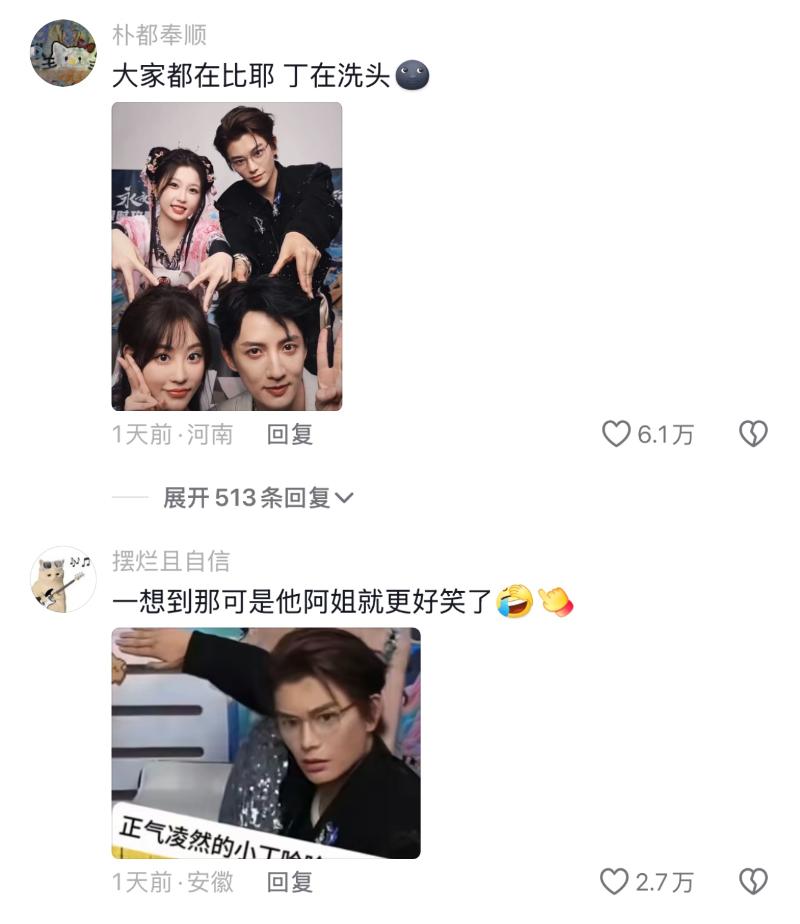Viewport: 800px width, 924px height.
Task: Dislike 朴都奉顺's comment
Action: (x=752, y=434)
